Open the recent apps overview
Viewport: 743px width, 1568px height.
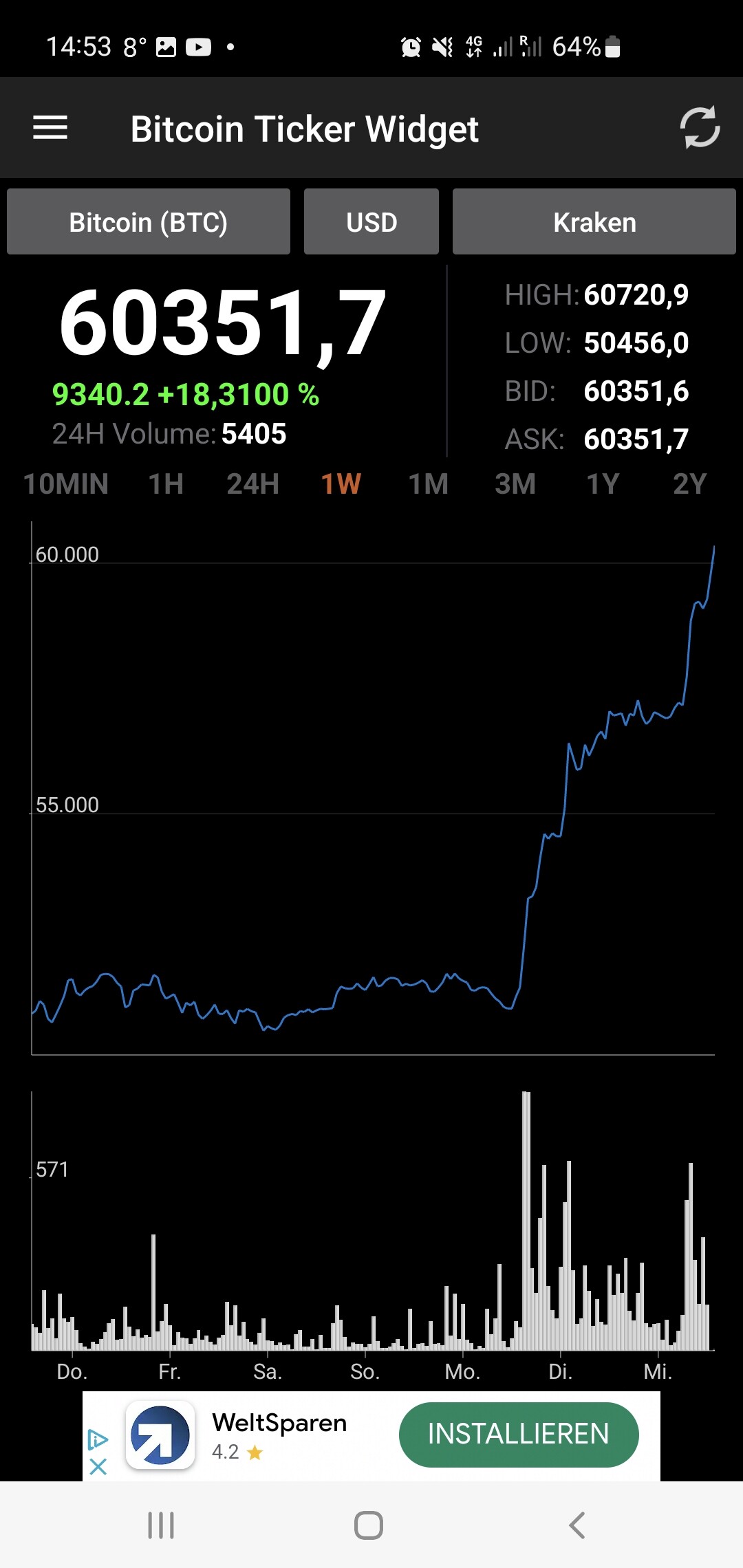pos(161,1525)
